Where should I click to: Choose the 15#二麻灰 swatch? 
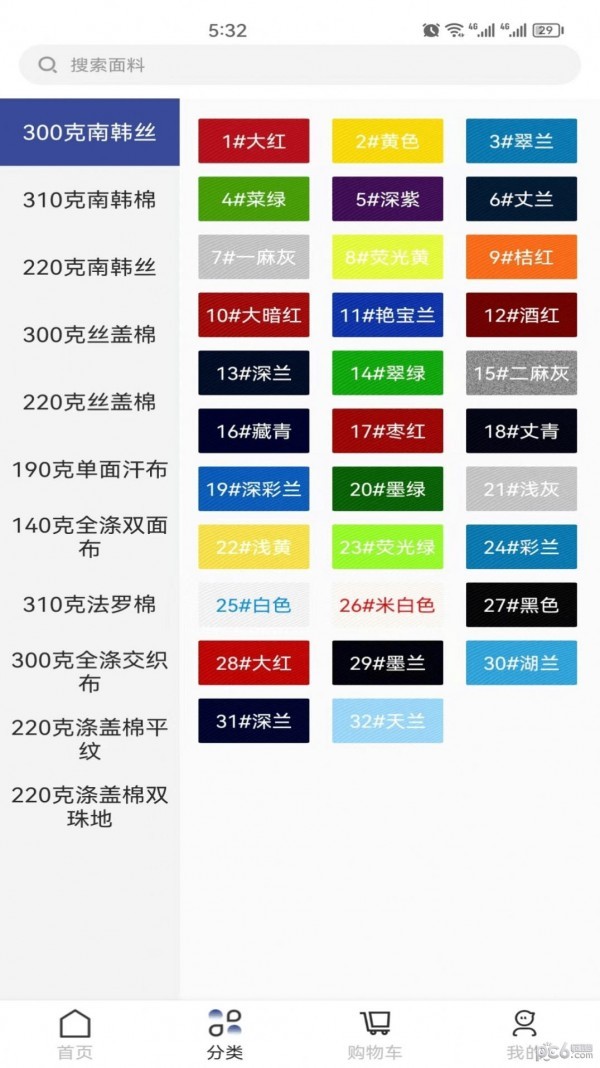(521, 373)
